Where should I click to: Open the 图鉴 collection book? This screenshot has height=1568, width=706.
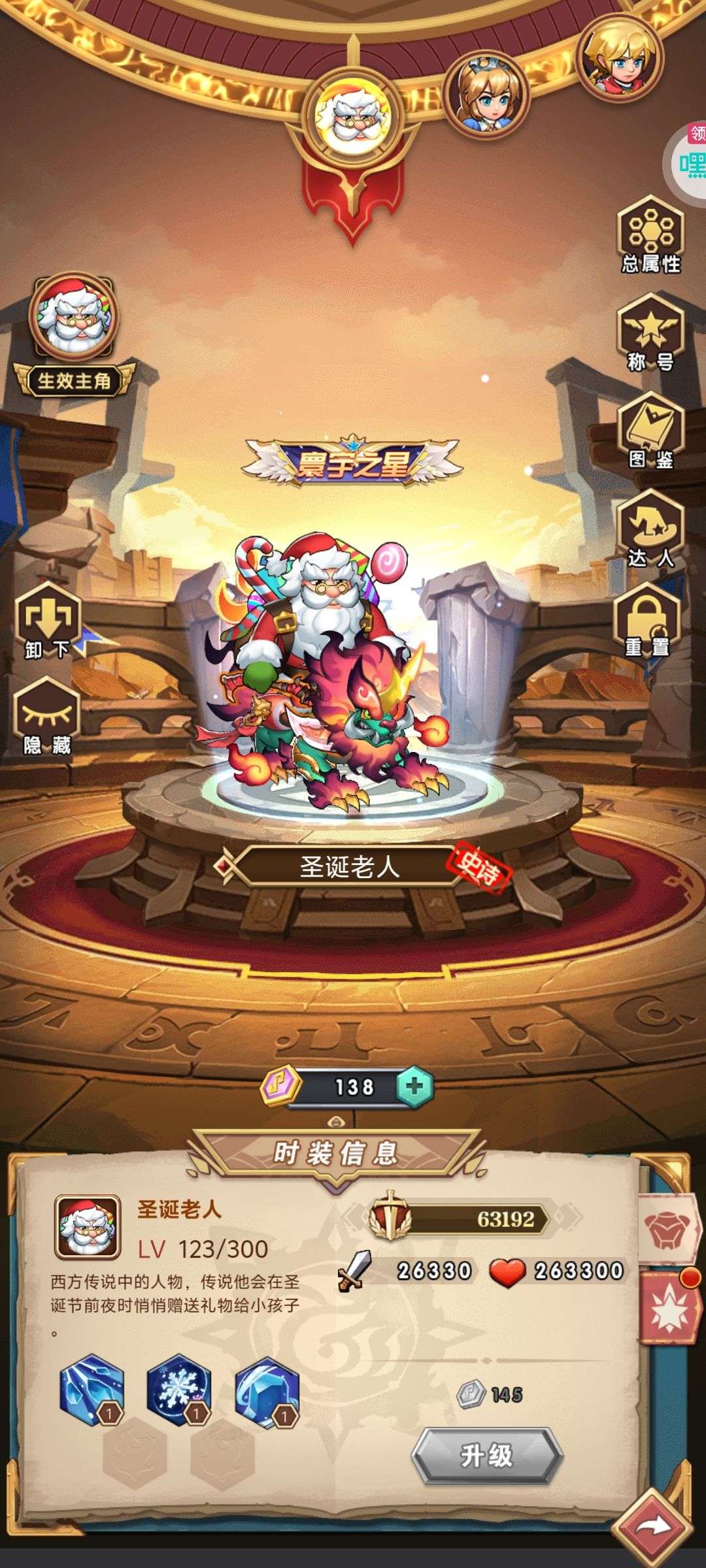tap(650, 431)
